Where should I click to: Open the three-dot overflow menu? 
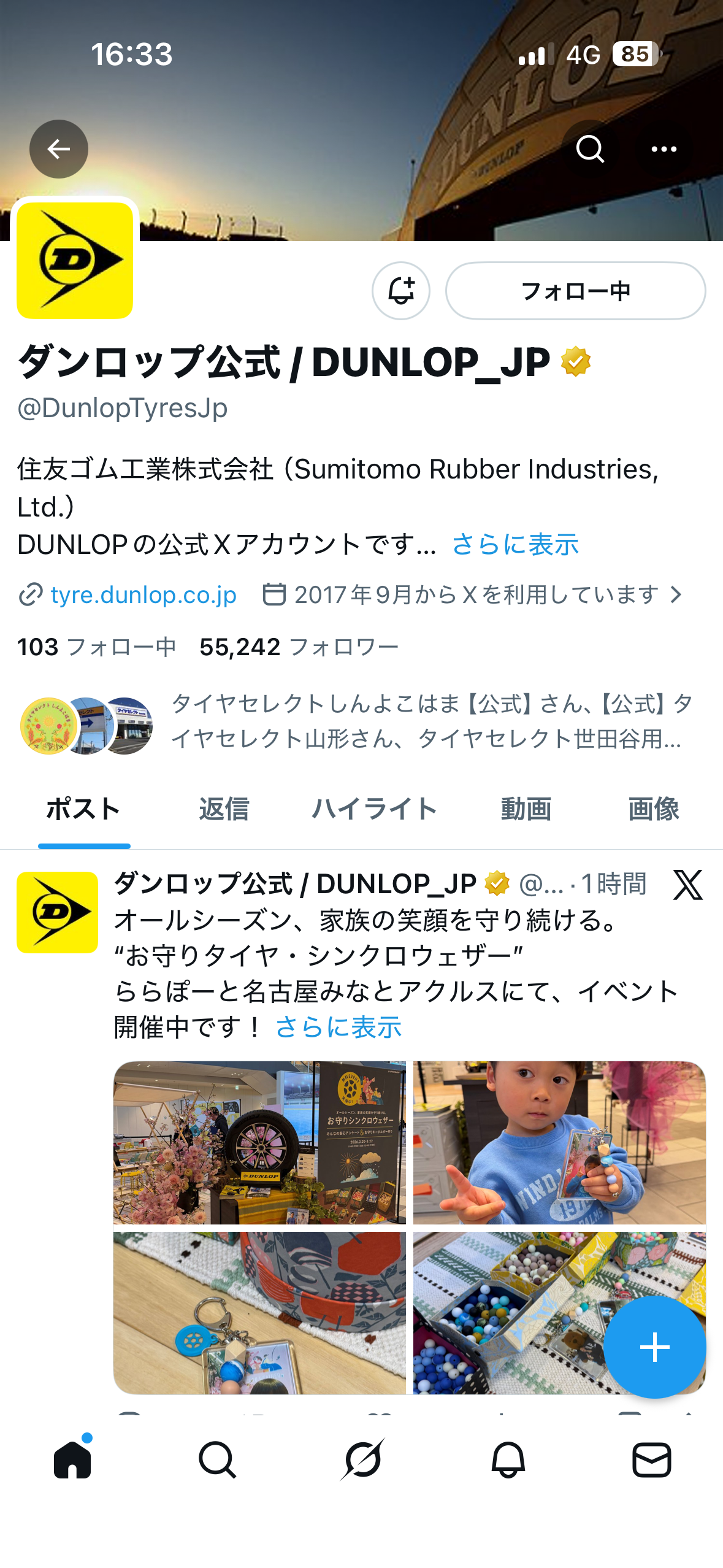(x=664, y=149)
